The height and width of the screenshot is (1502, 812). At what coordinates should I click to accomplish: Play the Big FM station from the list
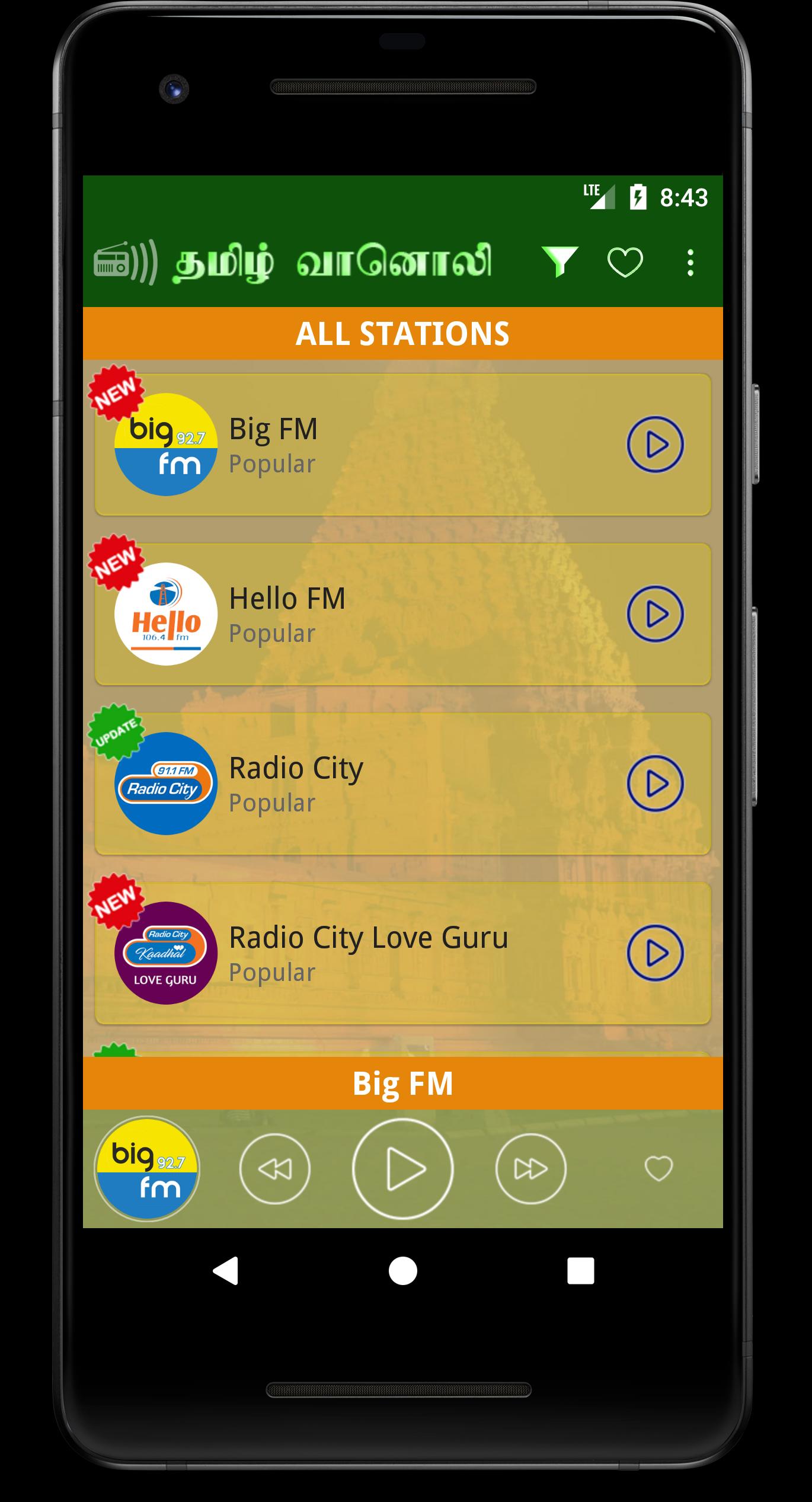point(655,445)
